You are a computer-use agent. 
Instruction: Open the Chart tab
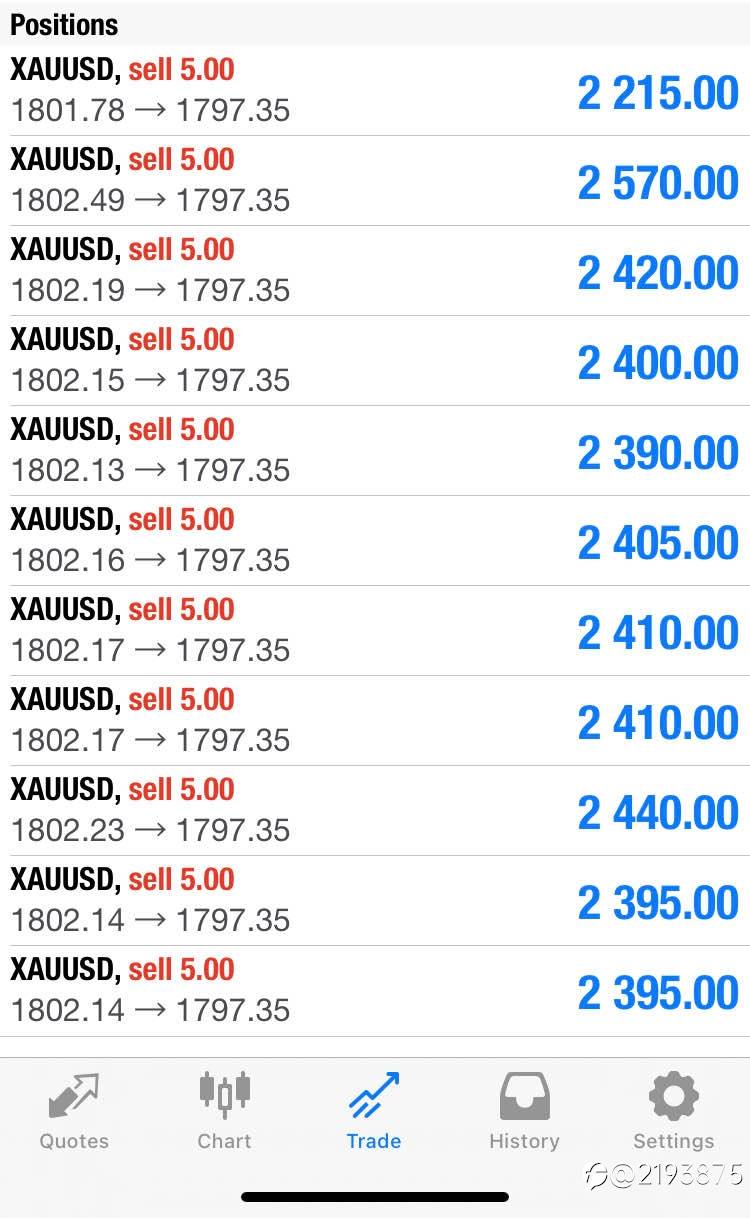(224, 1112)
